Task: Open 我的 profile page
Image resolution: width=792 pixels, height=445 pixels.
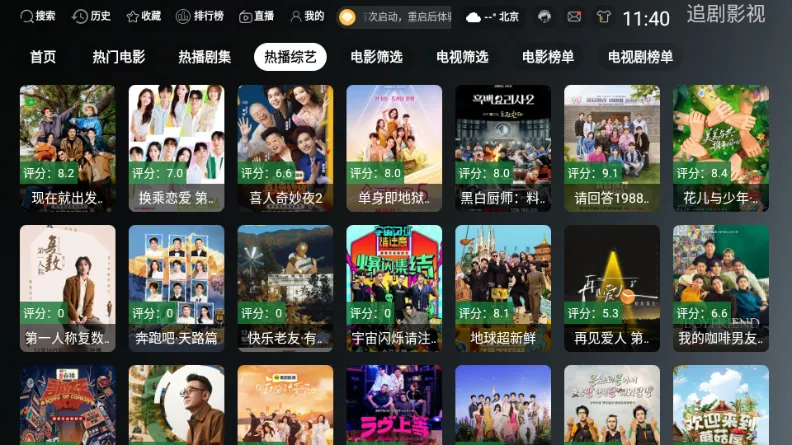Action: [x=307, y=17]
